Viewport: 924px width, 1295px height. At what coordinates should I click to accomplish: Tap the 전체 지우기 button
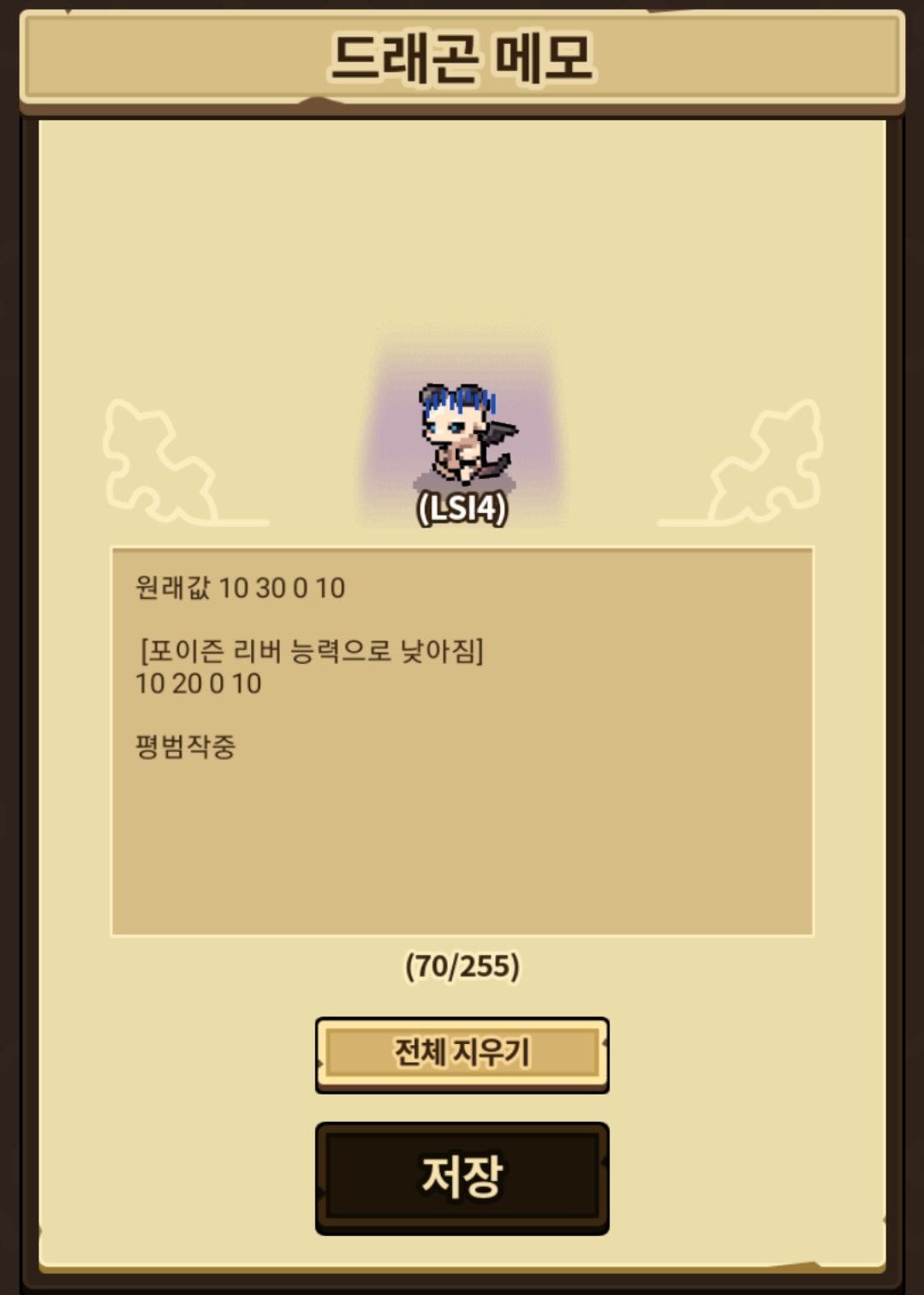point(462,1053)
